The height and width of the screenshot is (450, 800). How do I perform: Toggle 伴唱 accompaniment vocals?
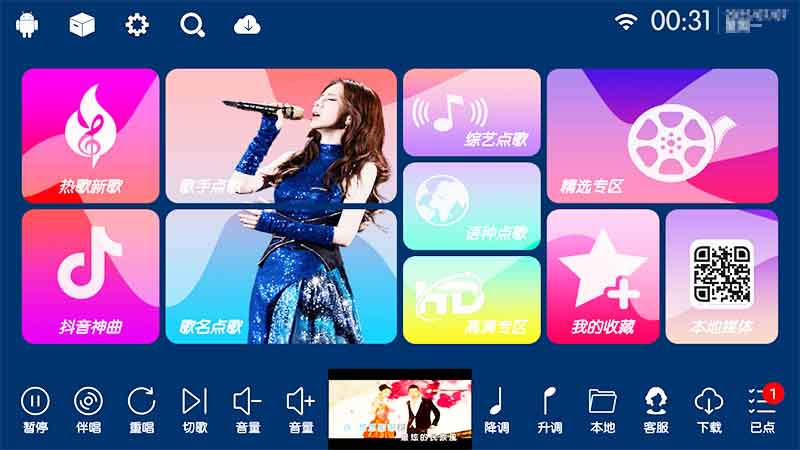(x=88, y=409)
